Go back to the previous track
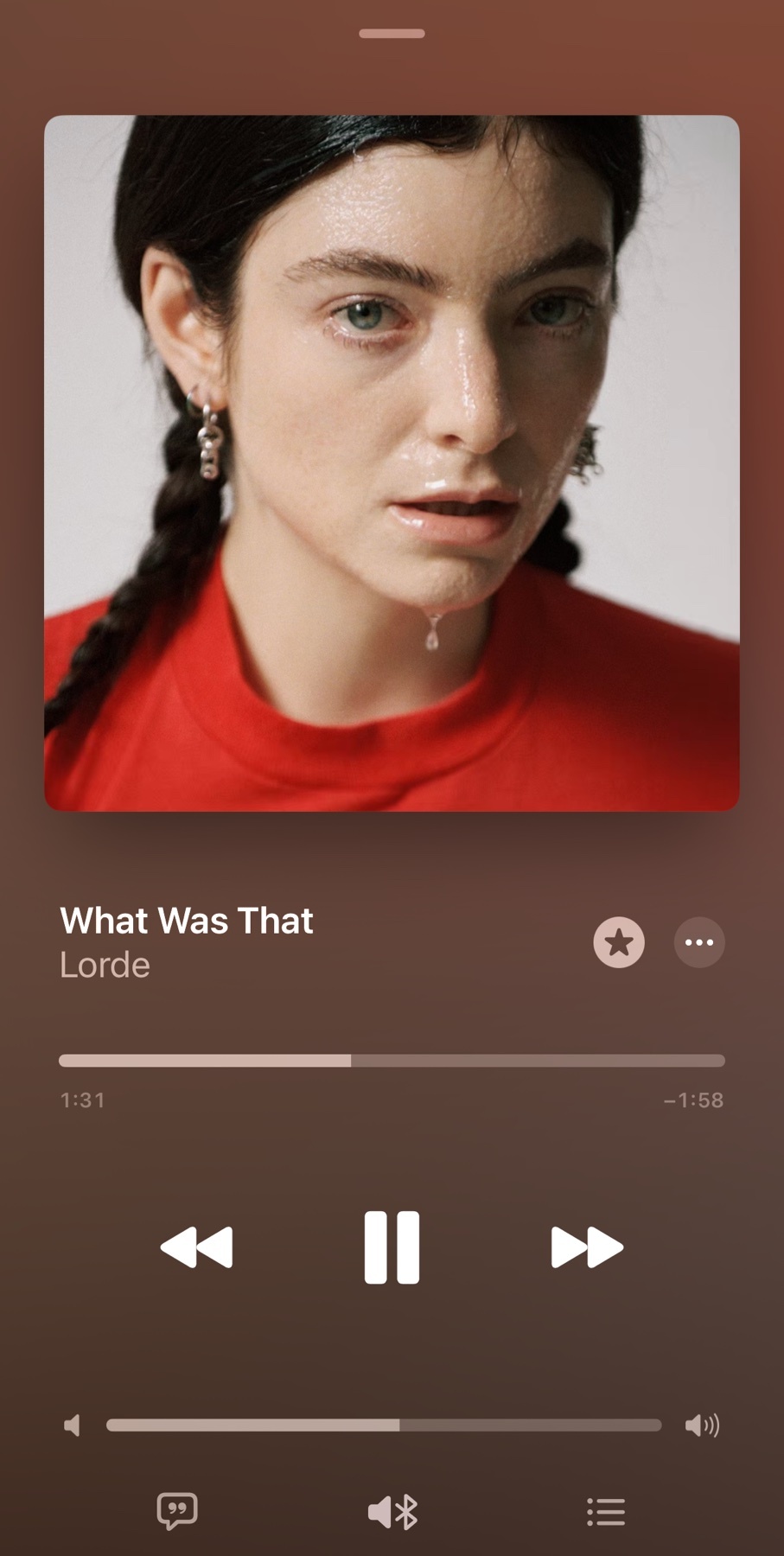 197,1247
